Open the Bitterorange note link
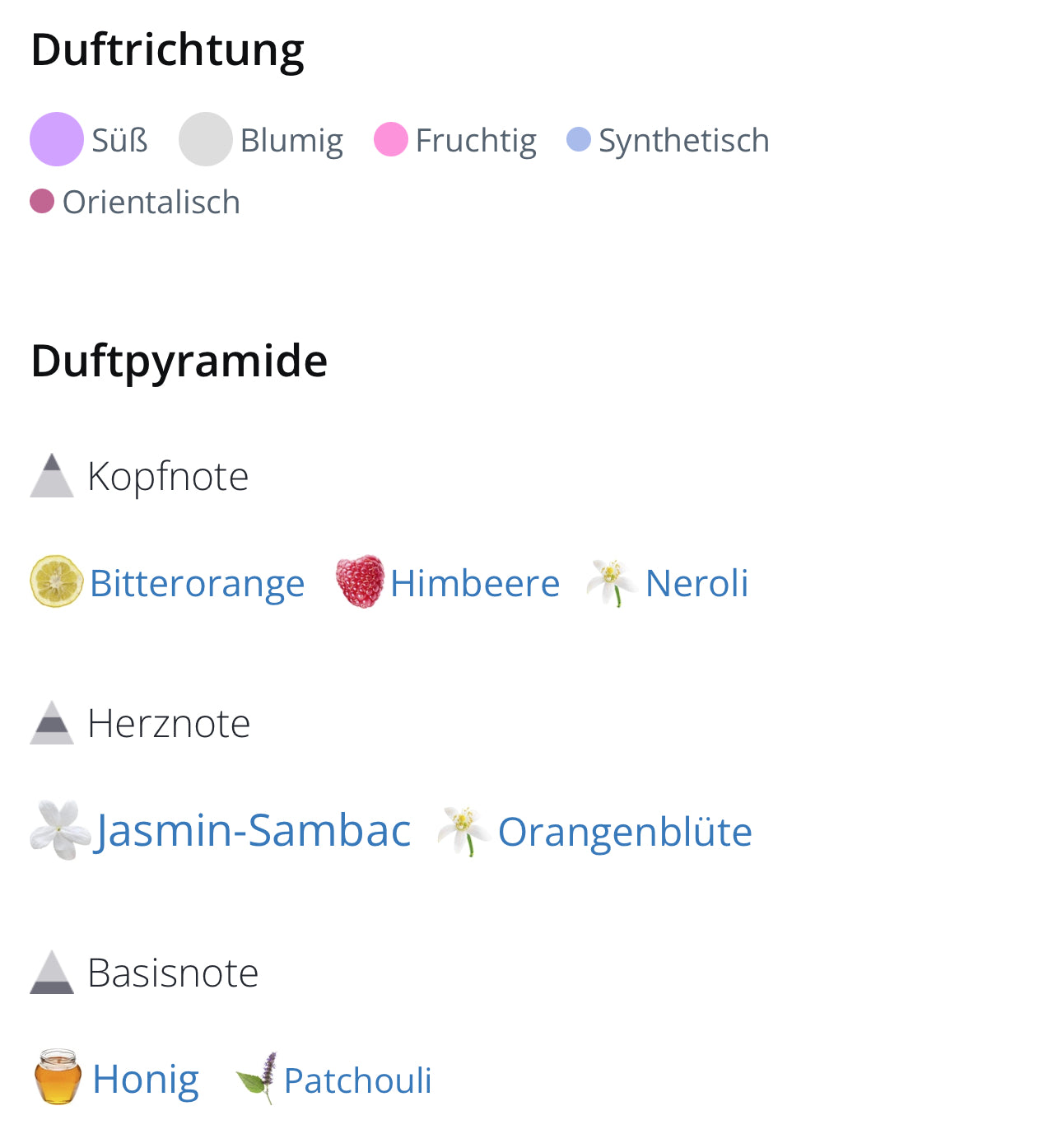Viewport: 1062px width, 1148px height. [196, 583]
